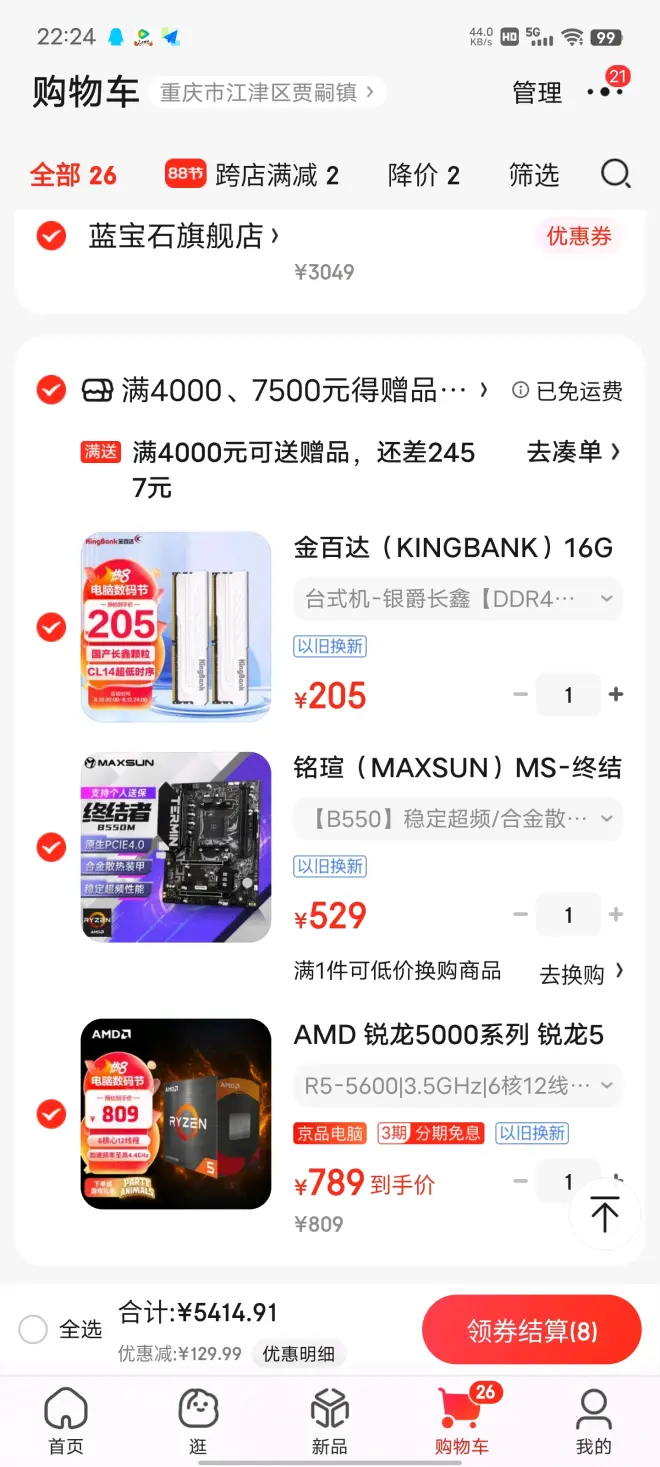Switch to 跨店满减 tab

coord(253,176)
